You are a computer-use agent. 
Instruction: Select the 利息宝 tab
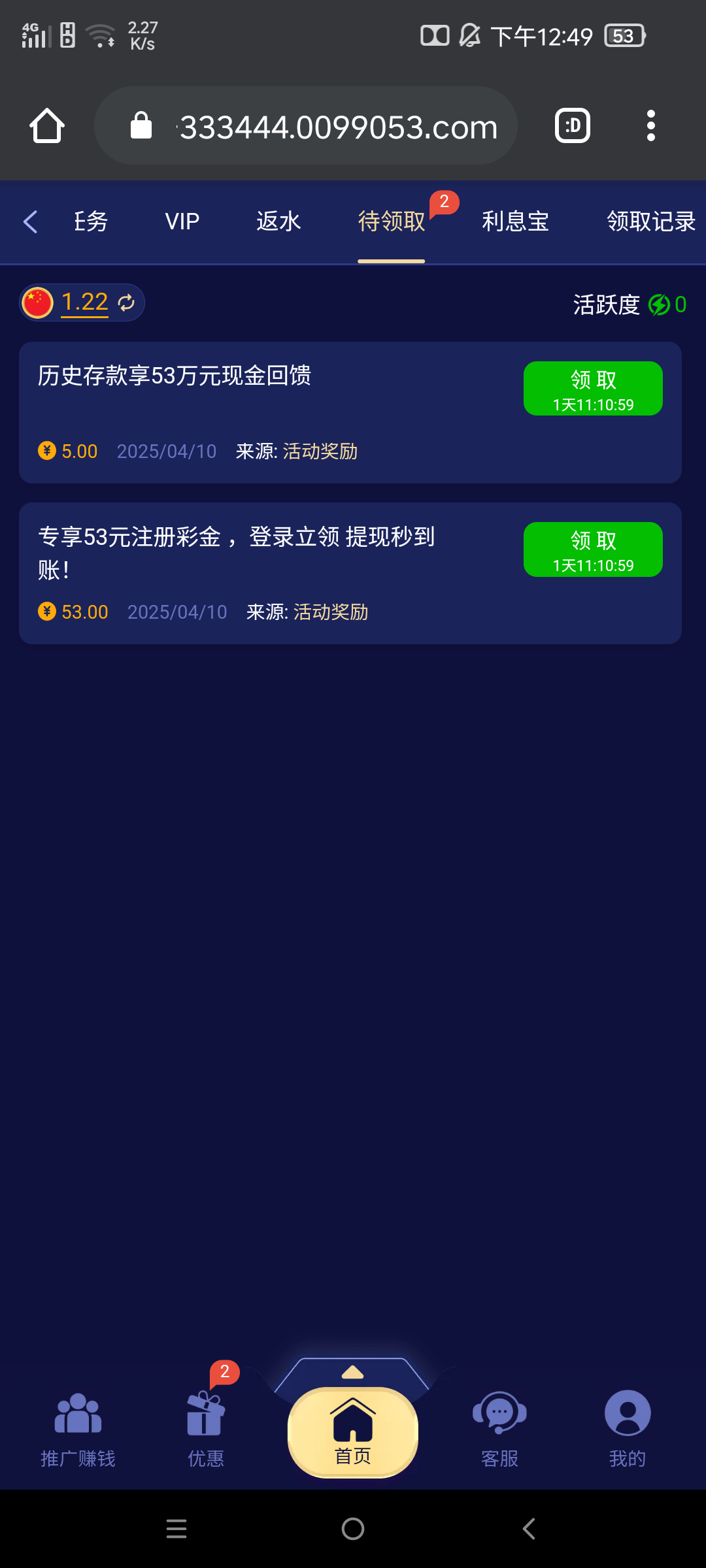(x=515, y=221)
